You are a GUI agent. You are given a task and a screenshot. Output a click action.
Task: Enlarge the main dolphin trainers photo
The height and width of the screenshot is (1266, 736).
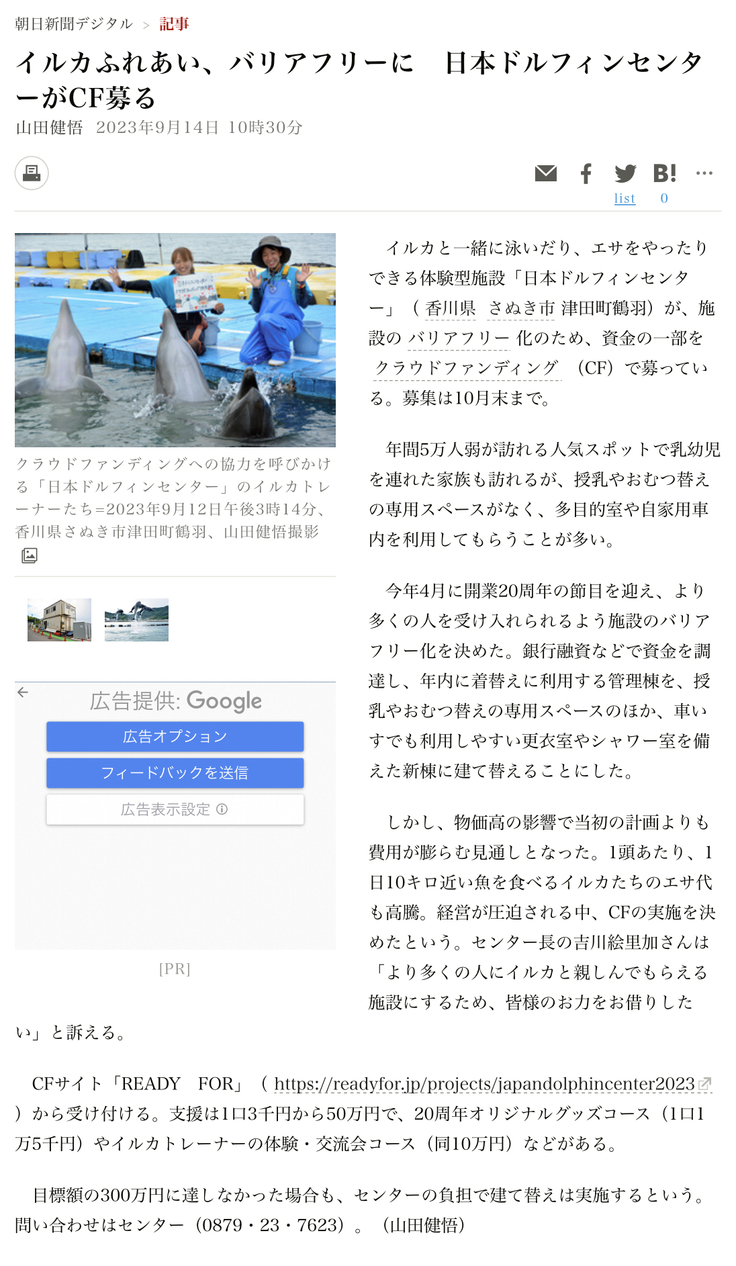[175, 339]
